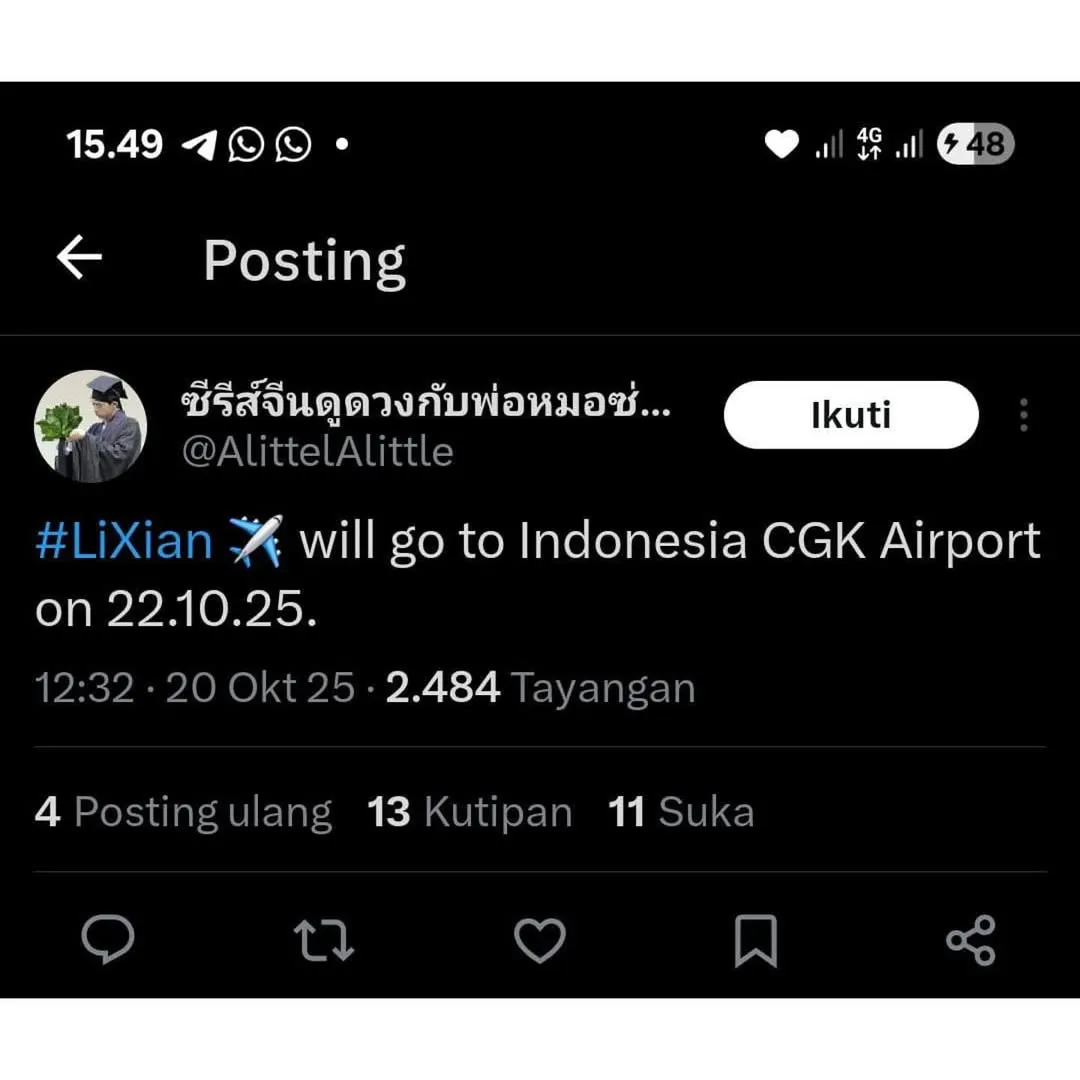1080x1080 pixels.
Task: View the 13 Kutipan quotes
Action: tap(469, 812)
